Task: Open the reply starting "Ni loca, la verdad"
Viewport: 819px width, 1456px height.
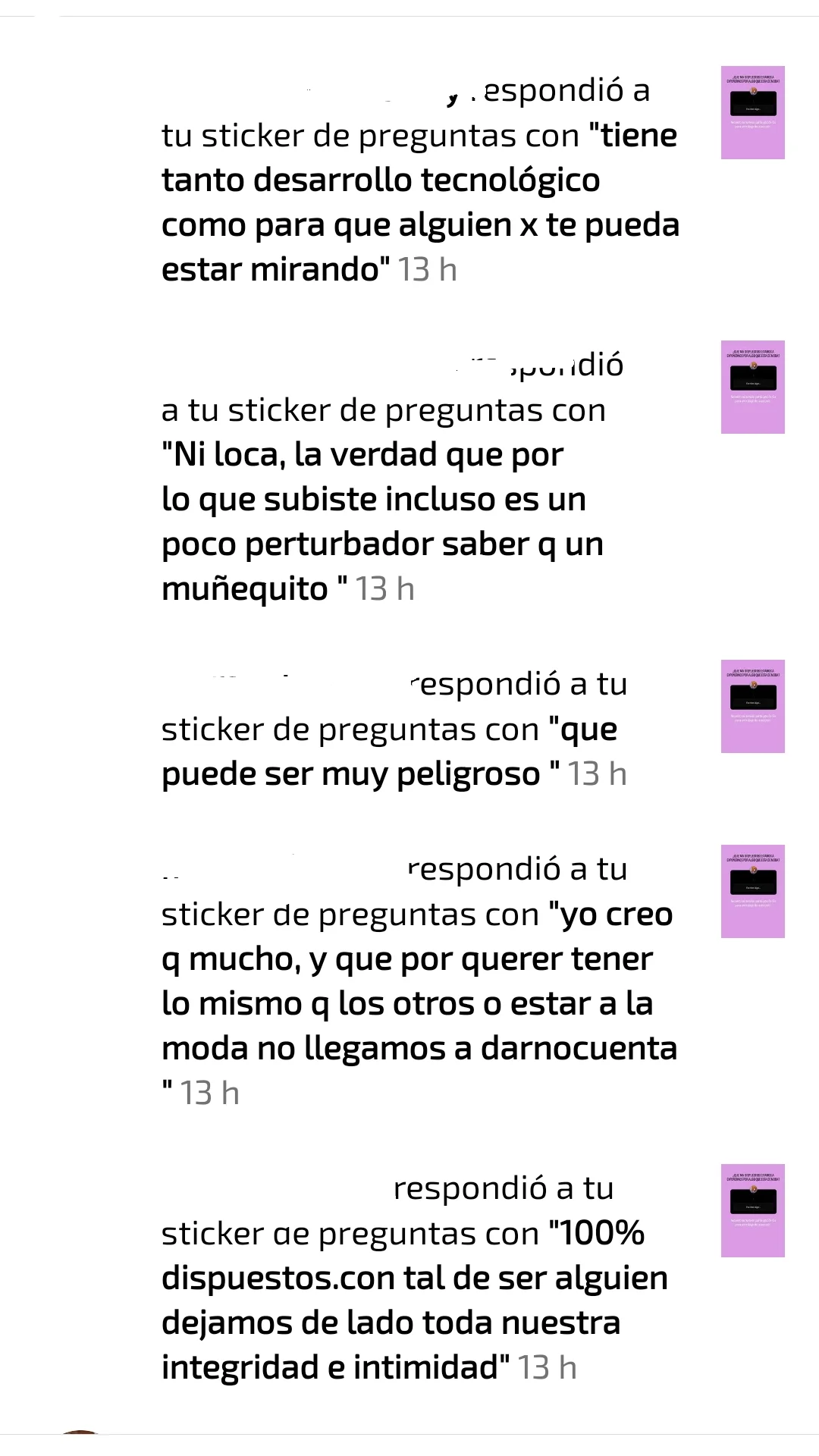Action: pyautogui.click(x=392, y=477)
